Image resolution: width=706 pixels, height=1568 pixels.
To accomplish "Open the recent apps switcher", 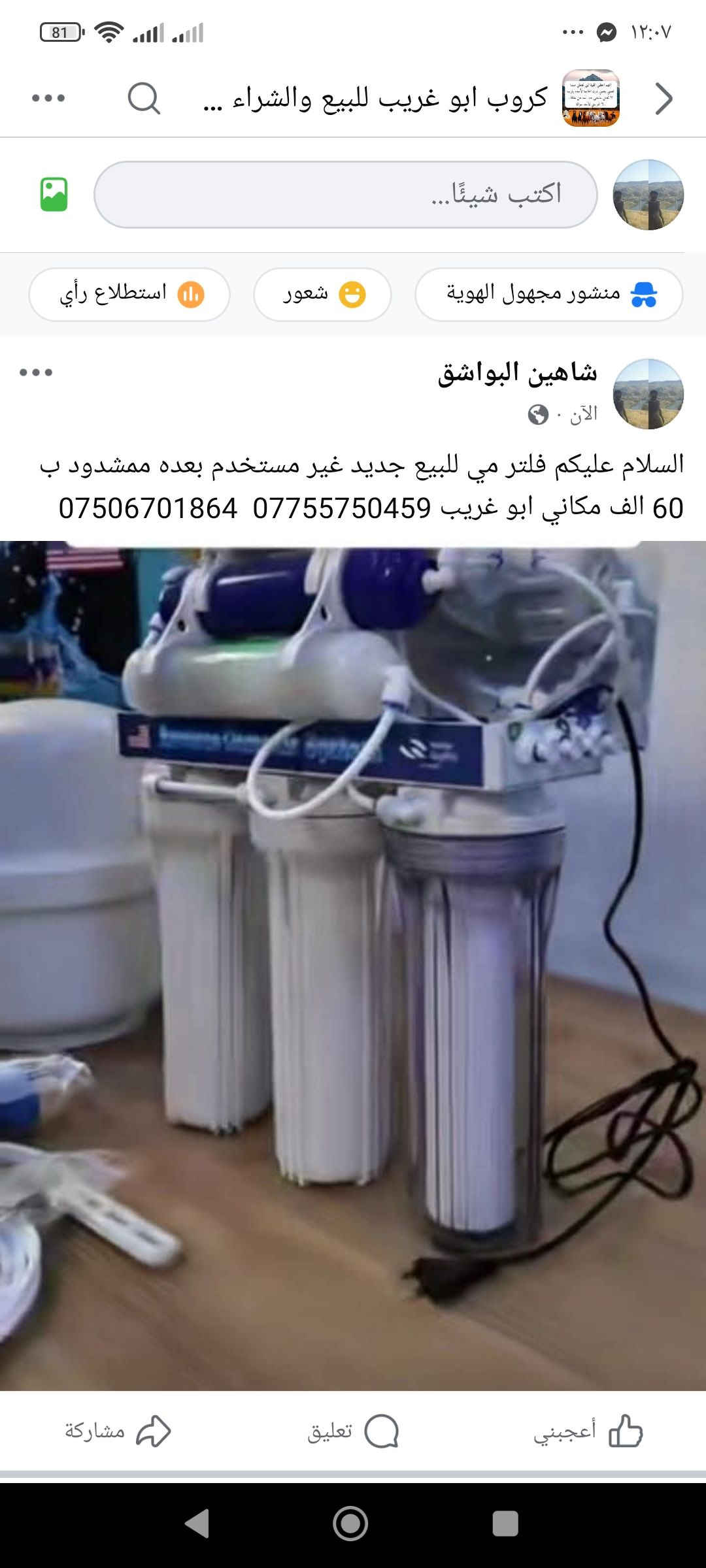I will point(505,1524).
